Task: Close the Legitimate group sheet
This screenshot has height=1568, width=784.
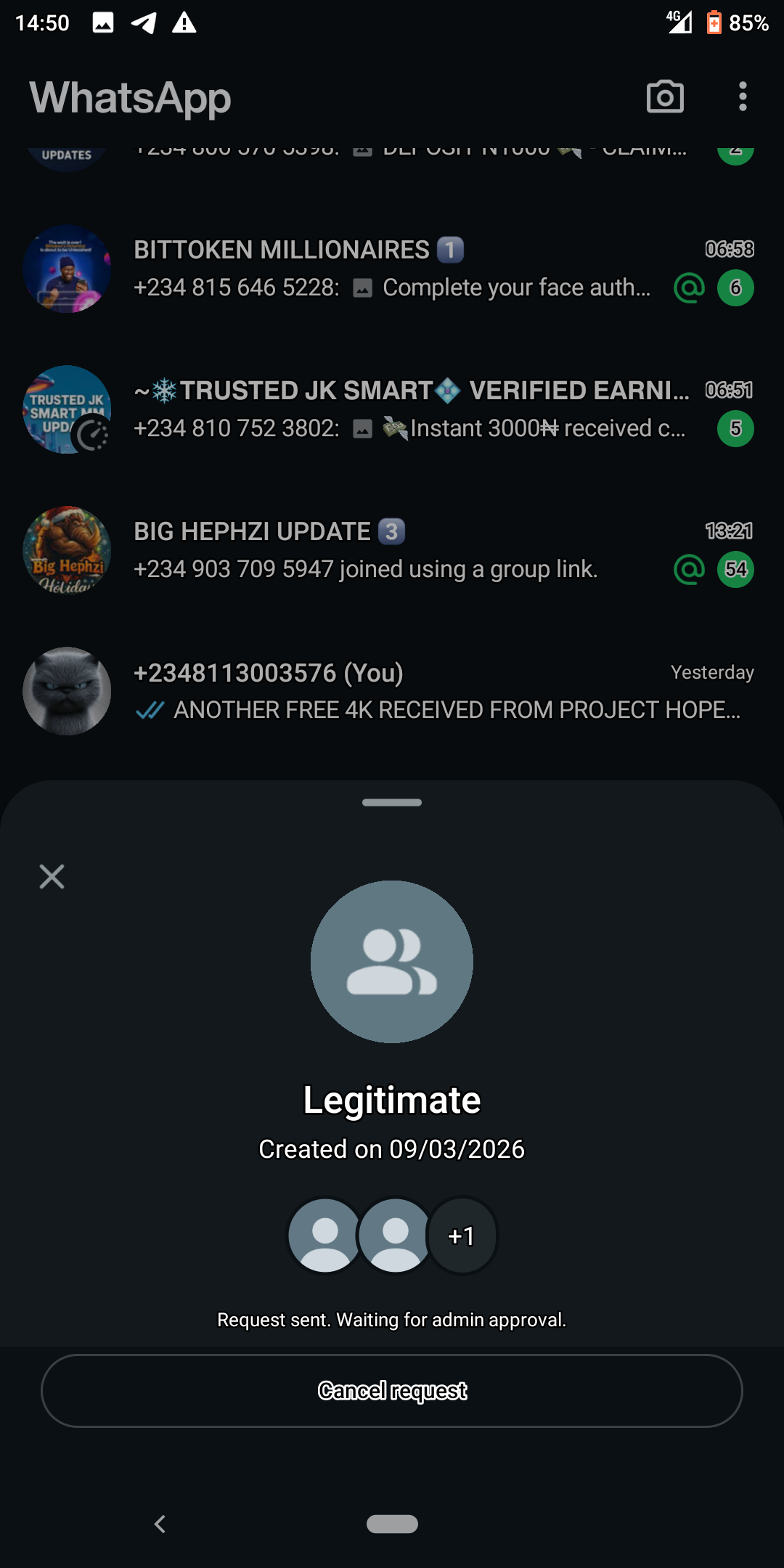Action: [52, 876]
